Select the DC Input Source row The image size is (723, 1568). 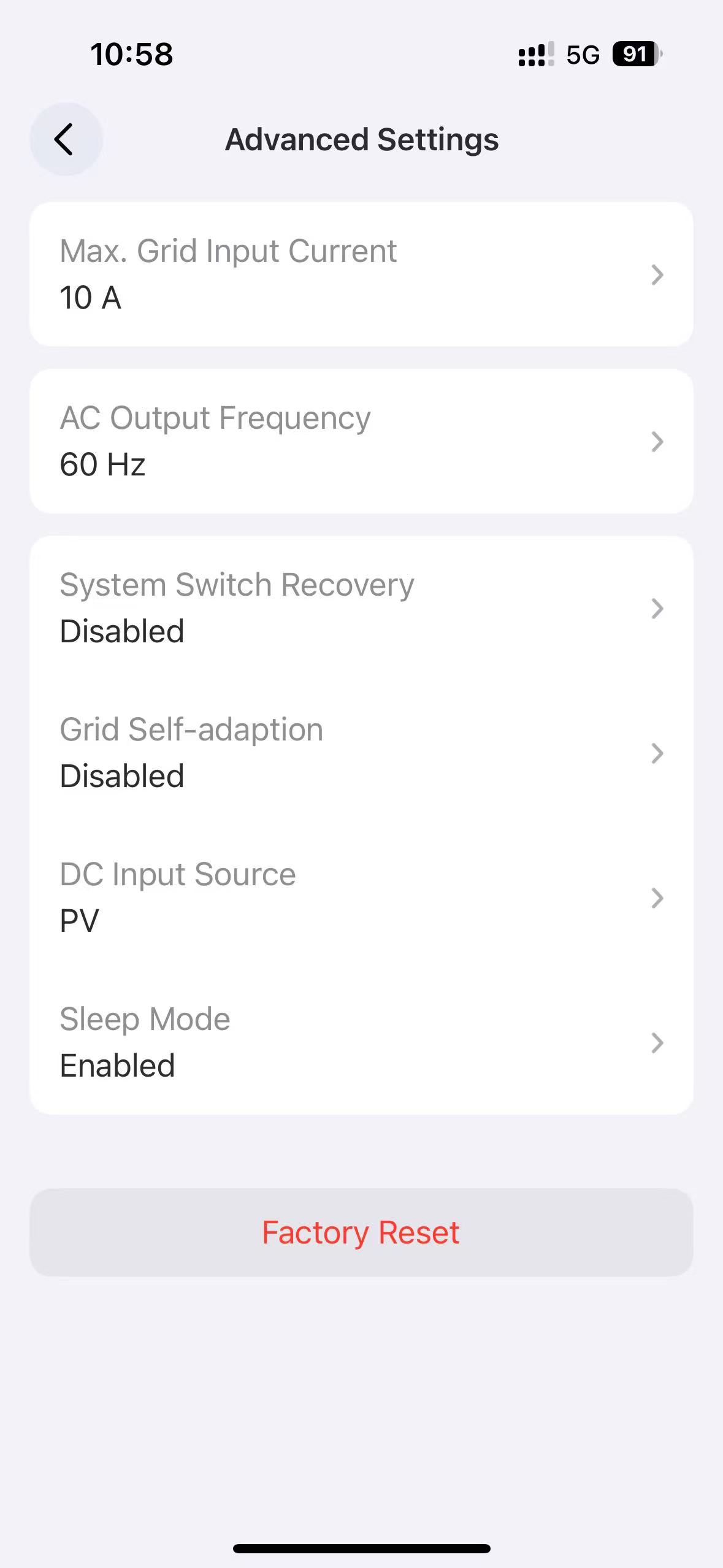pyautogui.click(x=361, y=897)
